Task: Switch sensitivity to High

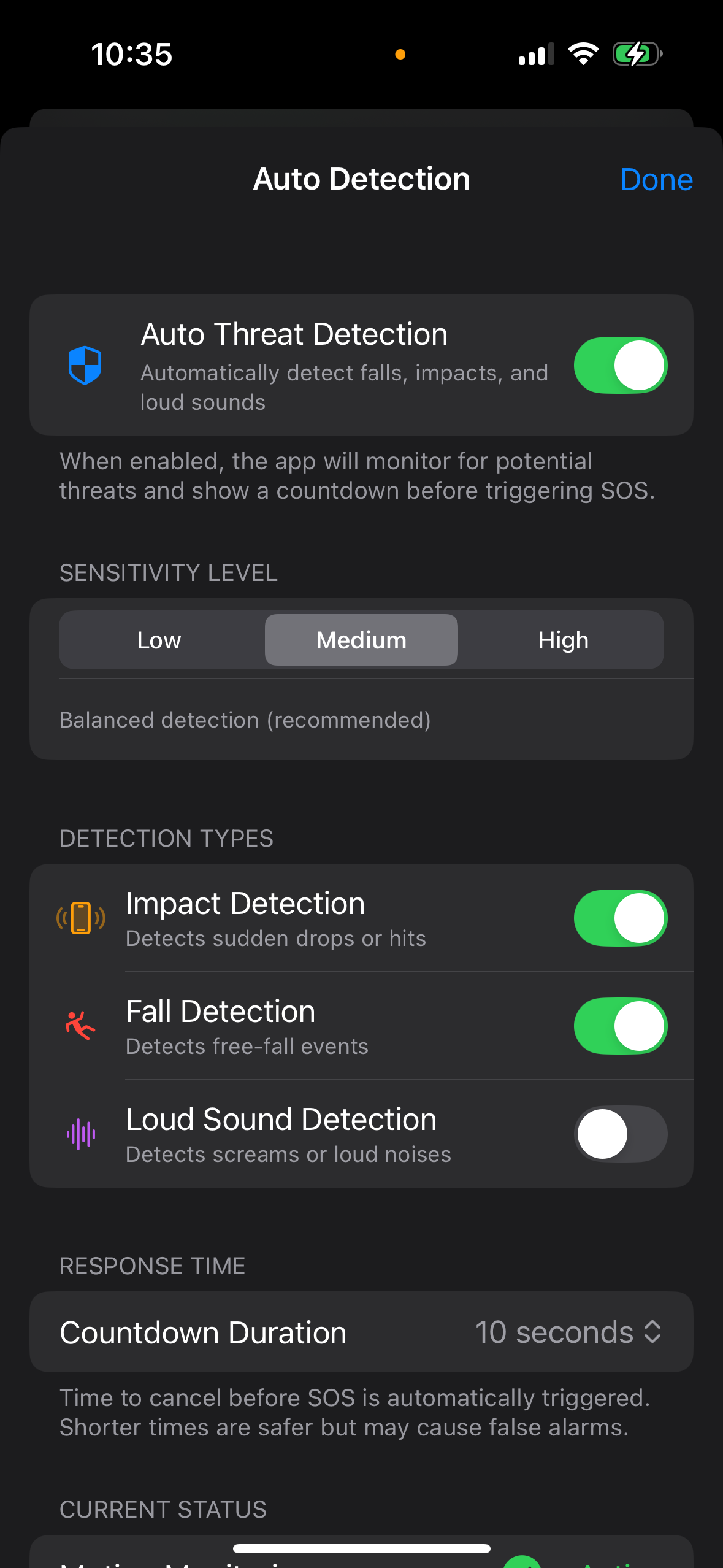Action: [x=562, y=640]
